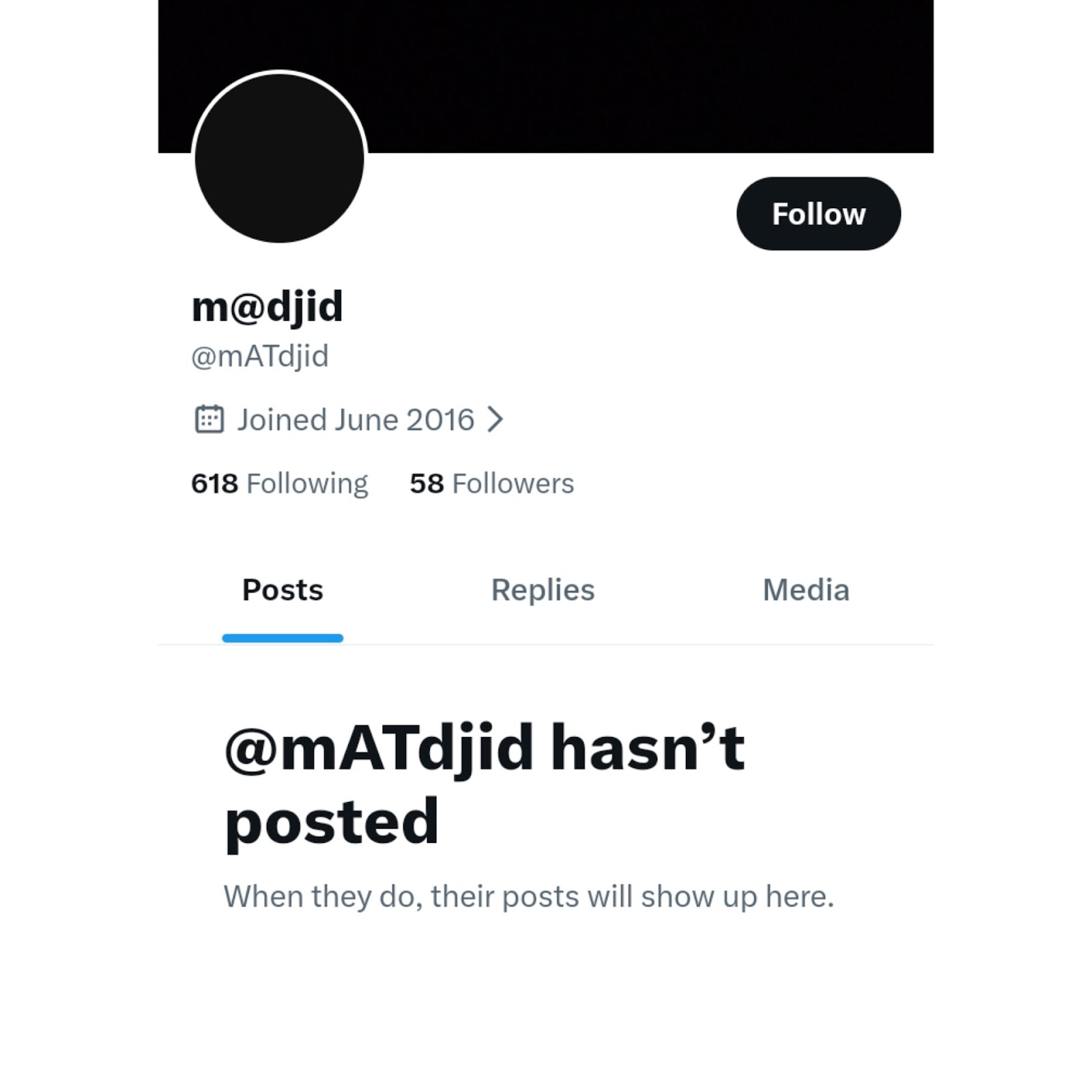Switch to the Replies tab
Image resolution: width=1092 pixels, height=1092 pixels.
pyautogui.click(x=543, y=590)
